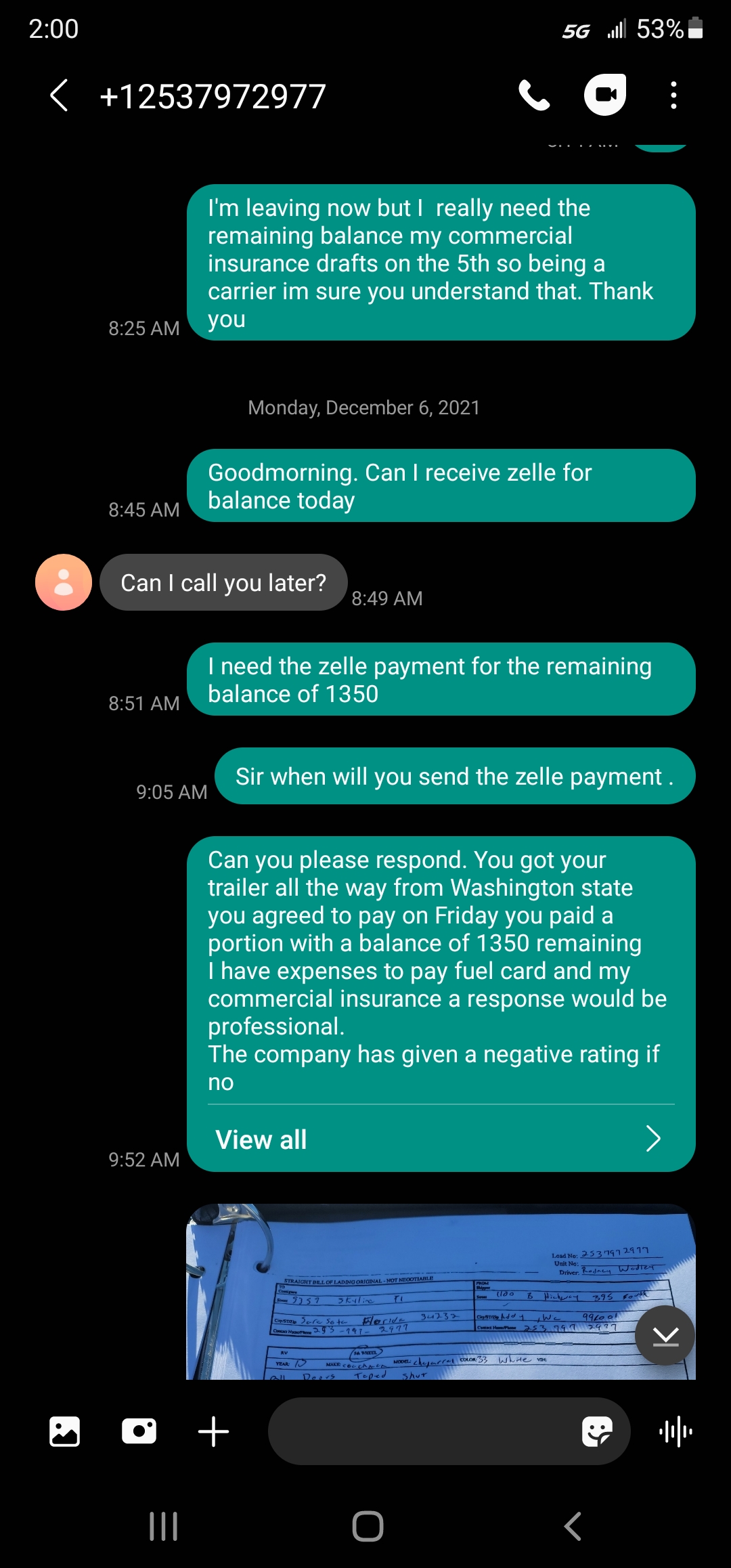Open the camera to attach a photo
The image size is (731, 1568).
(x=139, y=1431)
